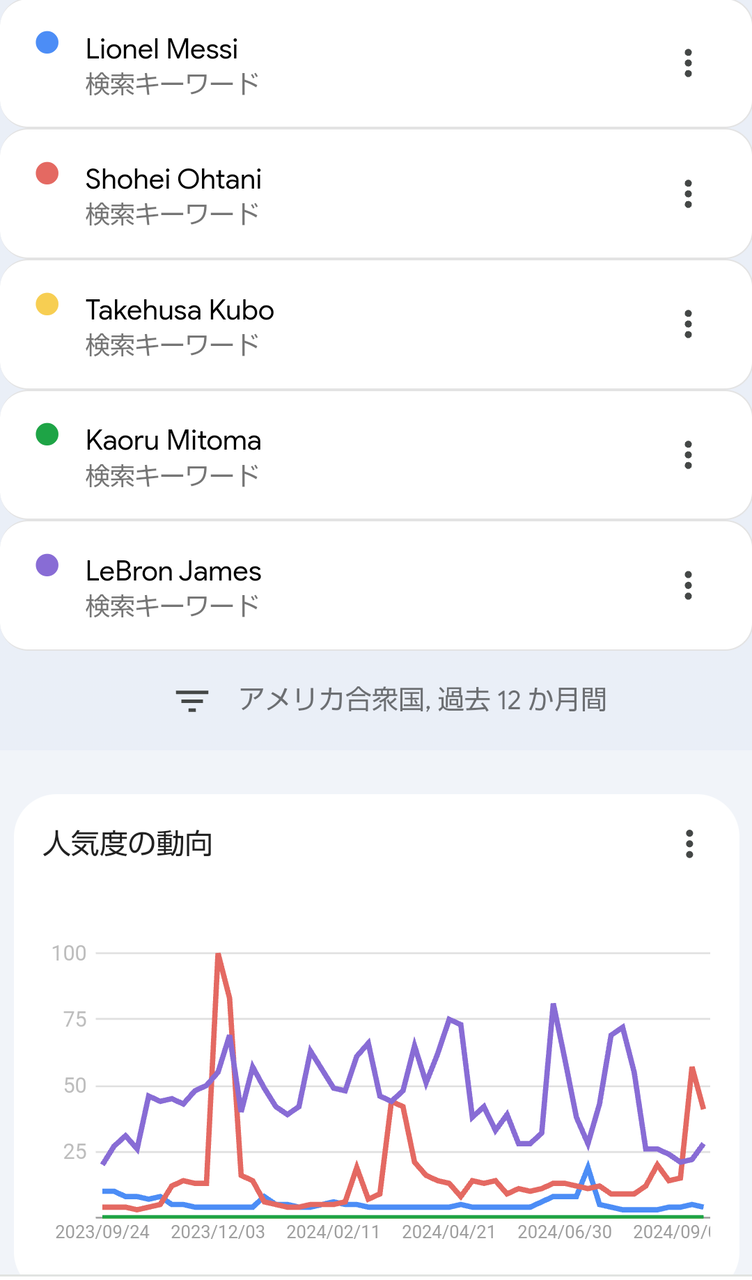Image resolution: width=752 pixels, height=1280 pixels.
Task: Edit the Shohei Ohtani search term
Action: coord(173,180)
